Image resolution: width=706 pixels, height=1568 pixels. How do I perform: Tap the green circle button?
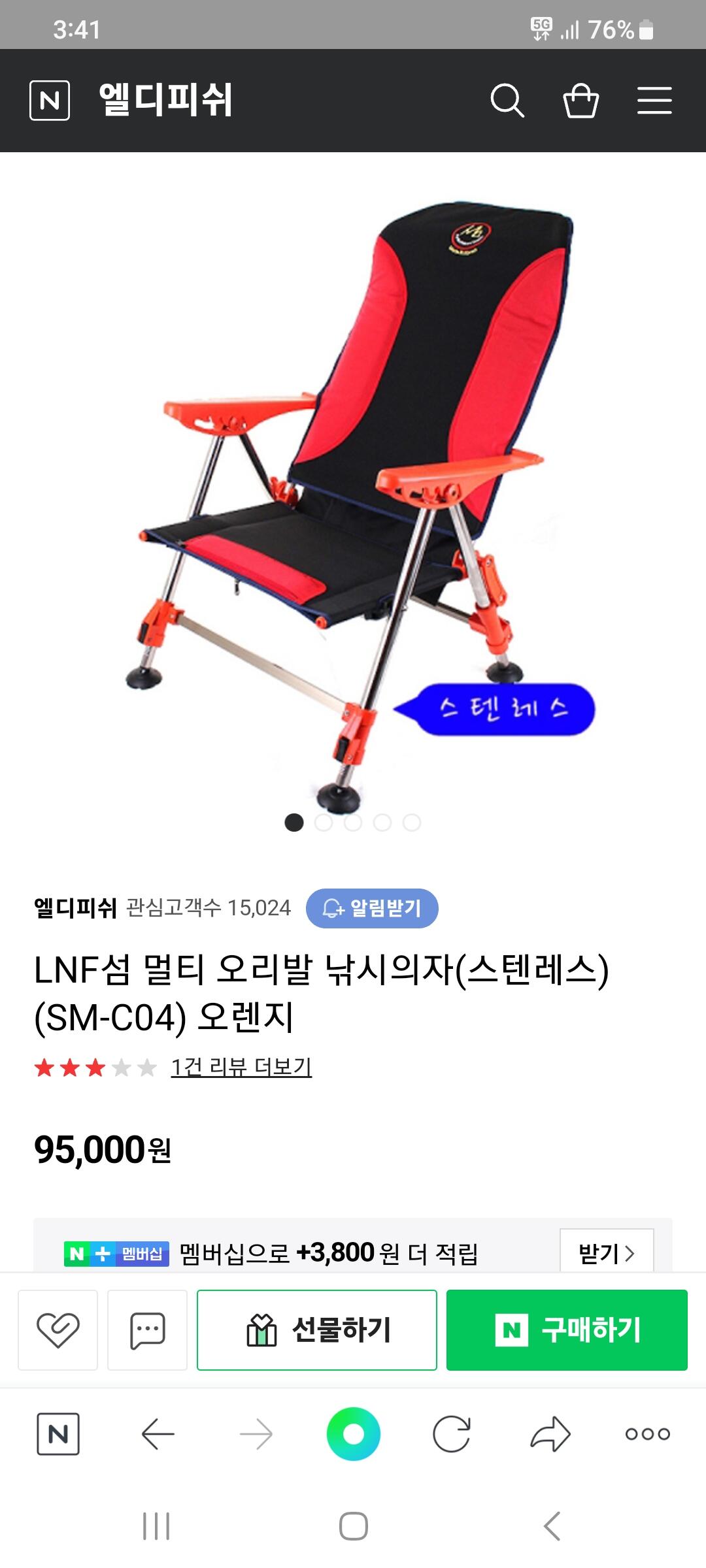tap(353, 1433)
